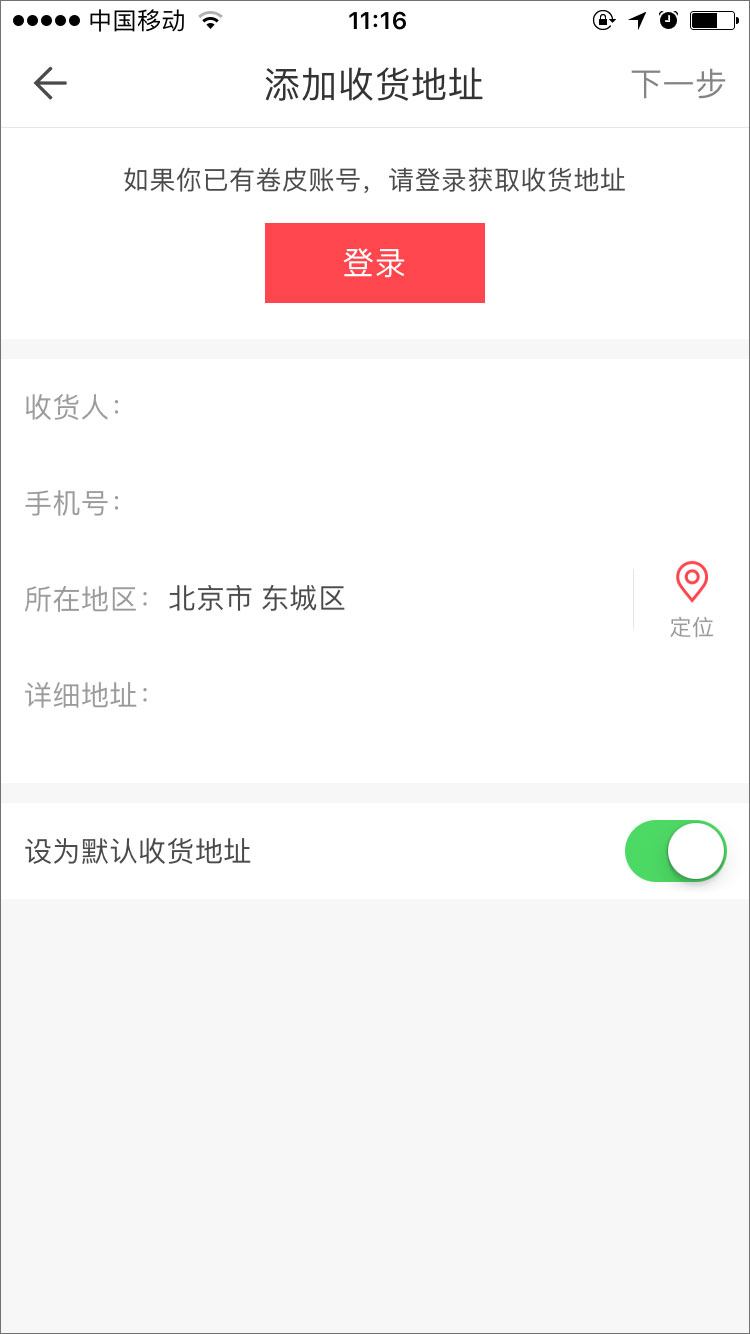Tap the red 登录 button

tap(374, 263)
